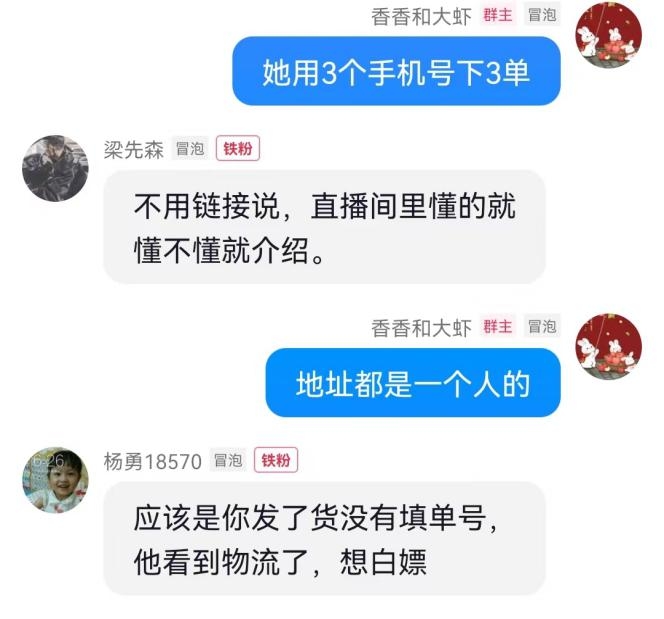Tap 香香和大虾's avatar beside the 她用3个手机号下3单 message
This screenshot has height=619, width=664.
tap(609, 35)
